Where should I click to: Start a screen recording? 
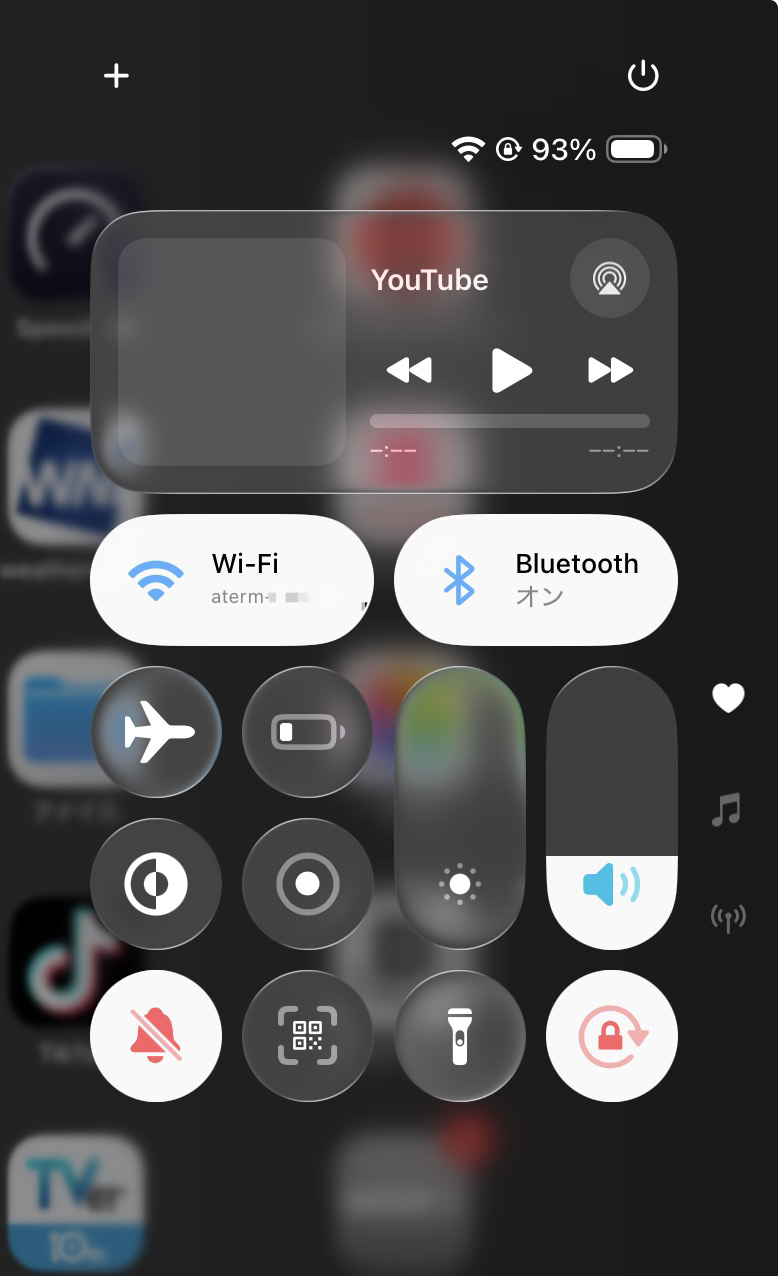307,884
